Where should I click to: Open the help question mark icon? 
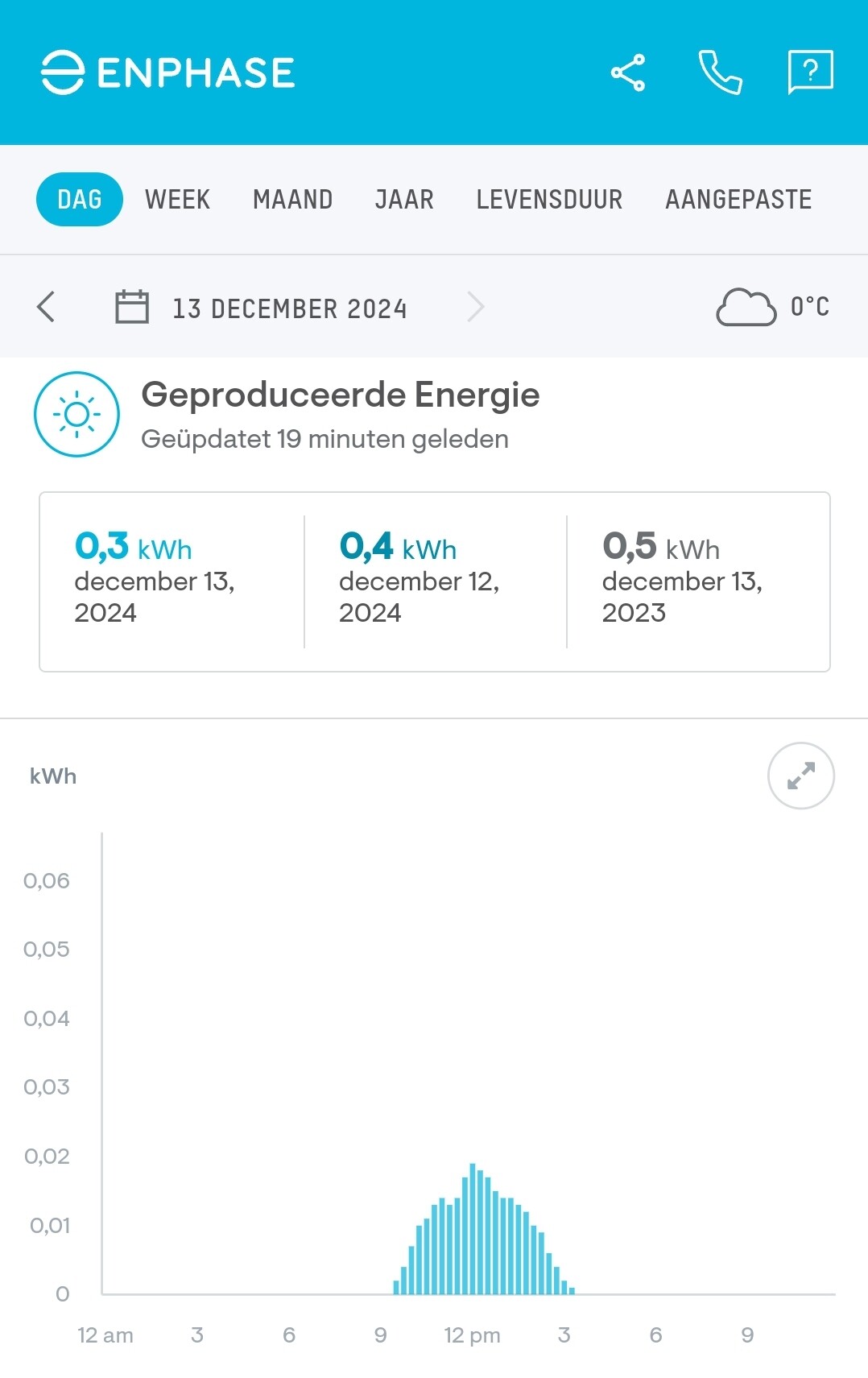[810, 72]
